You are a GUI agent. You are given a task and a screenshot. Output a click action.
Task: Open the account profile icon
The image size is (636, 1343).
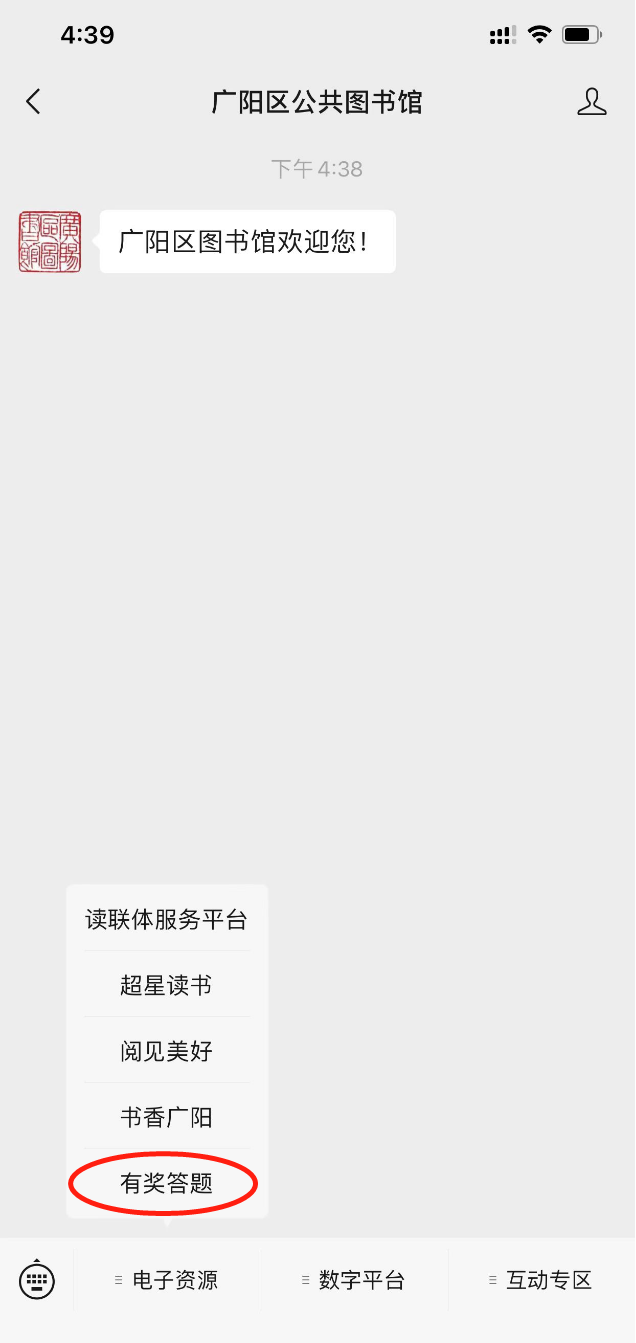592,101
